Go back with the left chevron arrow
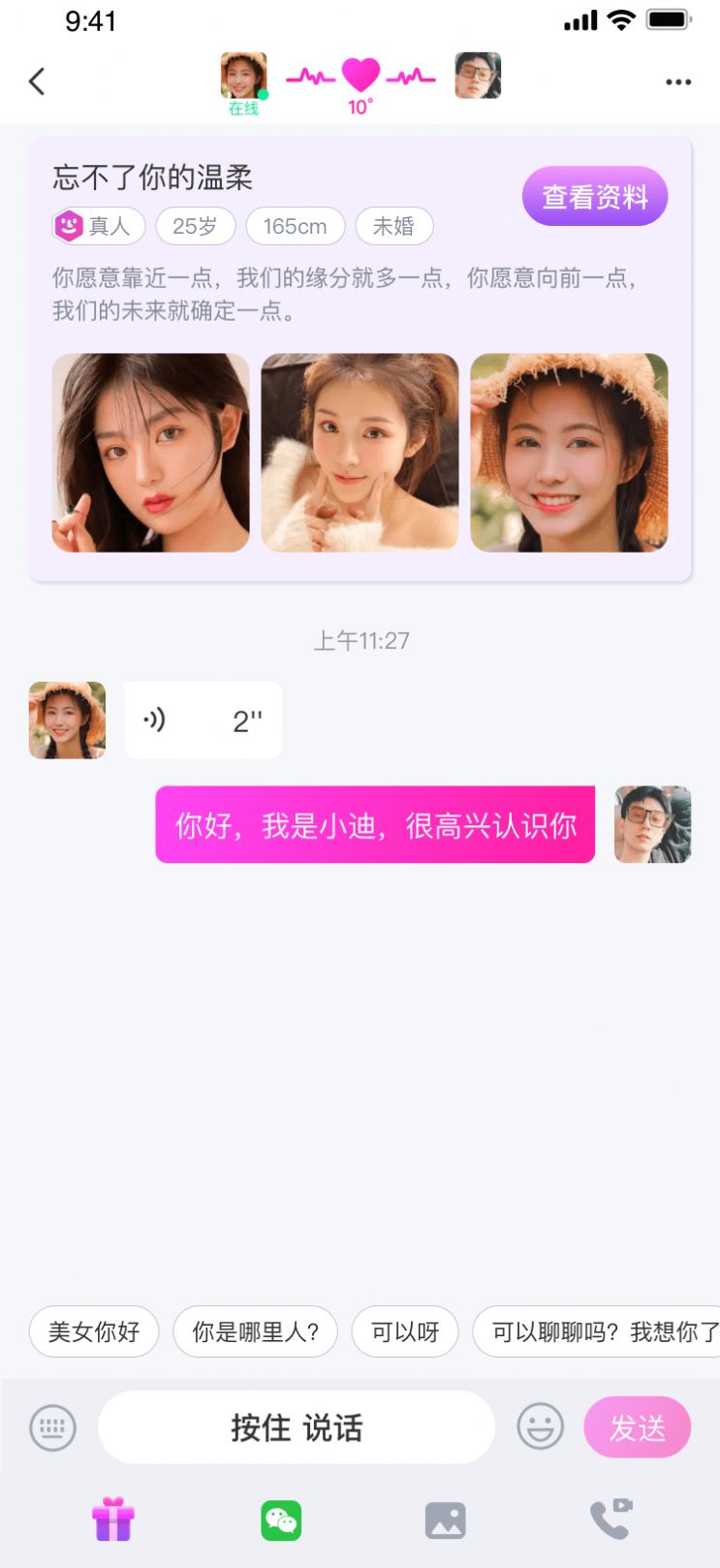Screen dimensions: 720x1568 click(x=37, y=81)
